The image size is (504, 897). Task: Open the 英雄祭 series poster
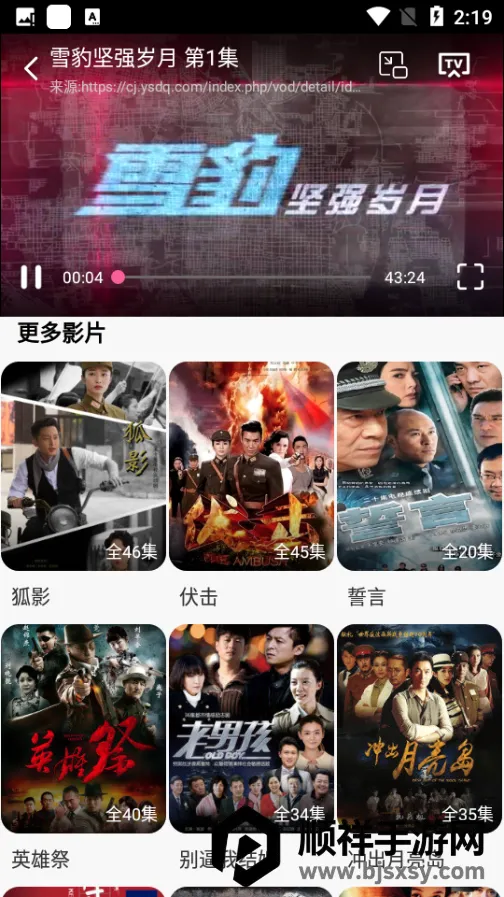[x=84, y=728]
